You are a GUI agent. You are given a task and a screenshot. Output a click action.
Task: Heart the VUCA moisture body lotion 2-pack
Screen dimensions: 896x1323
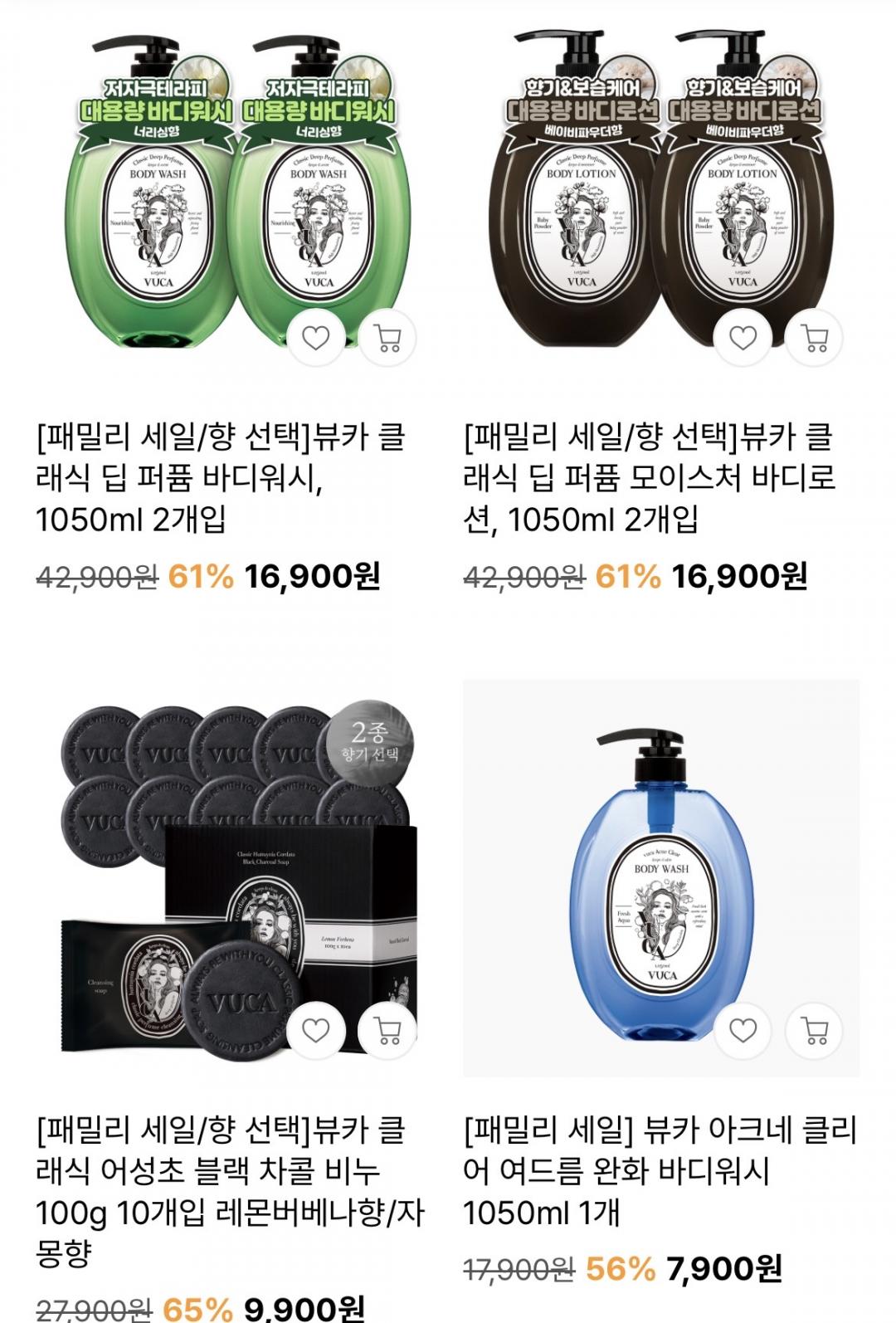tap(743, 338)
